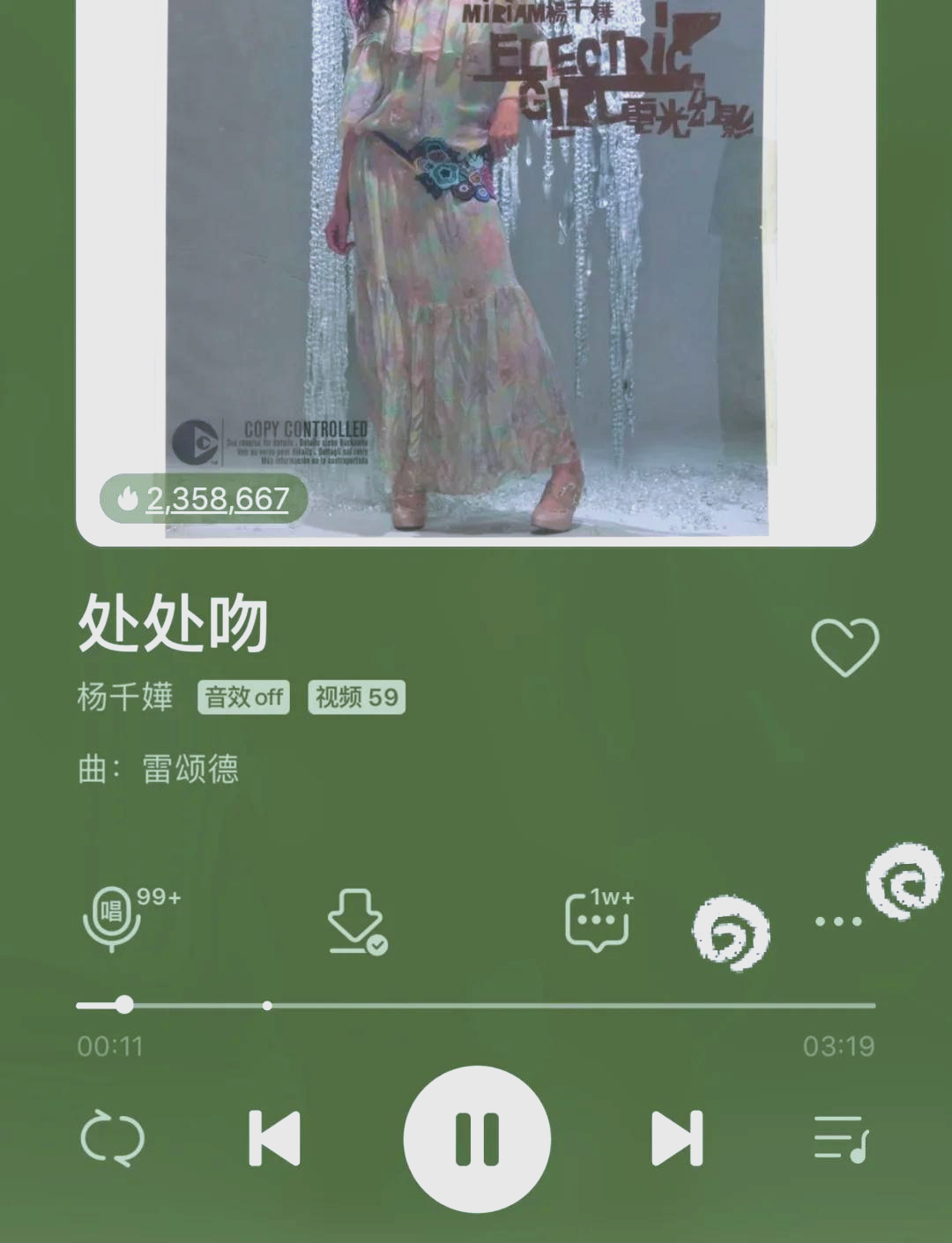This screenshot has width=952, height=1243.
Task: Open the download options
Action: pos(355,921)
